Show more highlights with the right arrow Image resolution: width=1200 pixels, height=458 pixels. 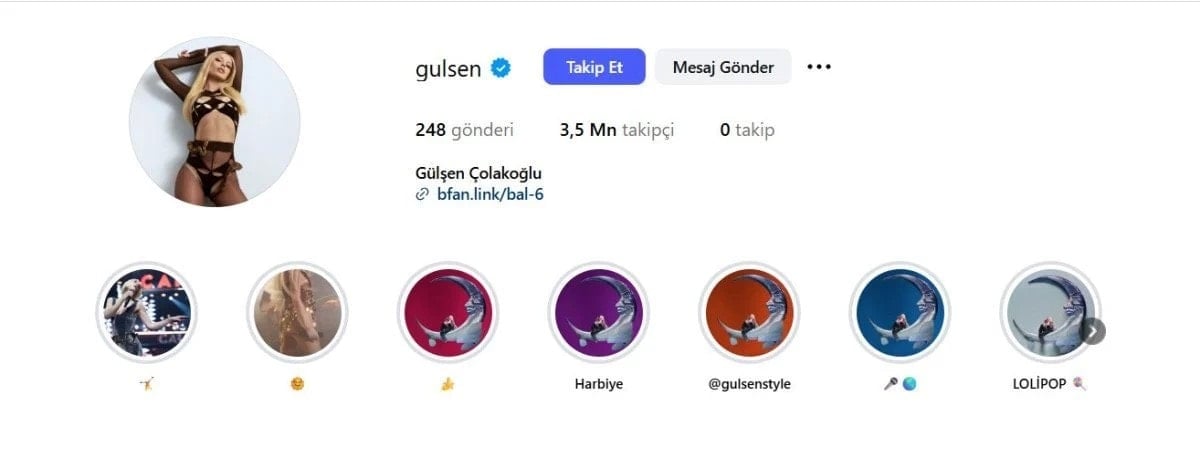tap(1093, 331)
